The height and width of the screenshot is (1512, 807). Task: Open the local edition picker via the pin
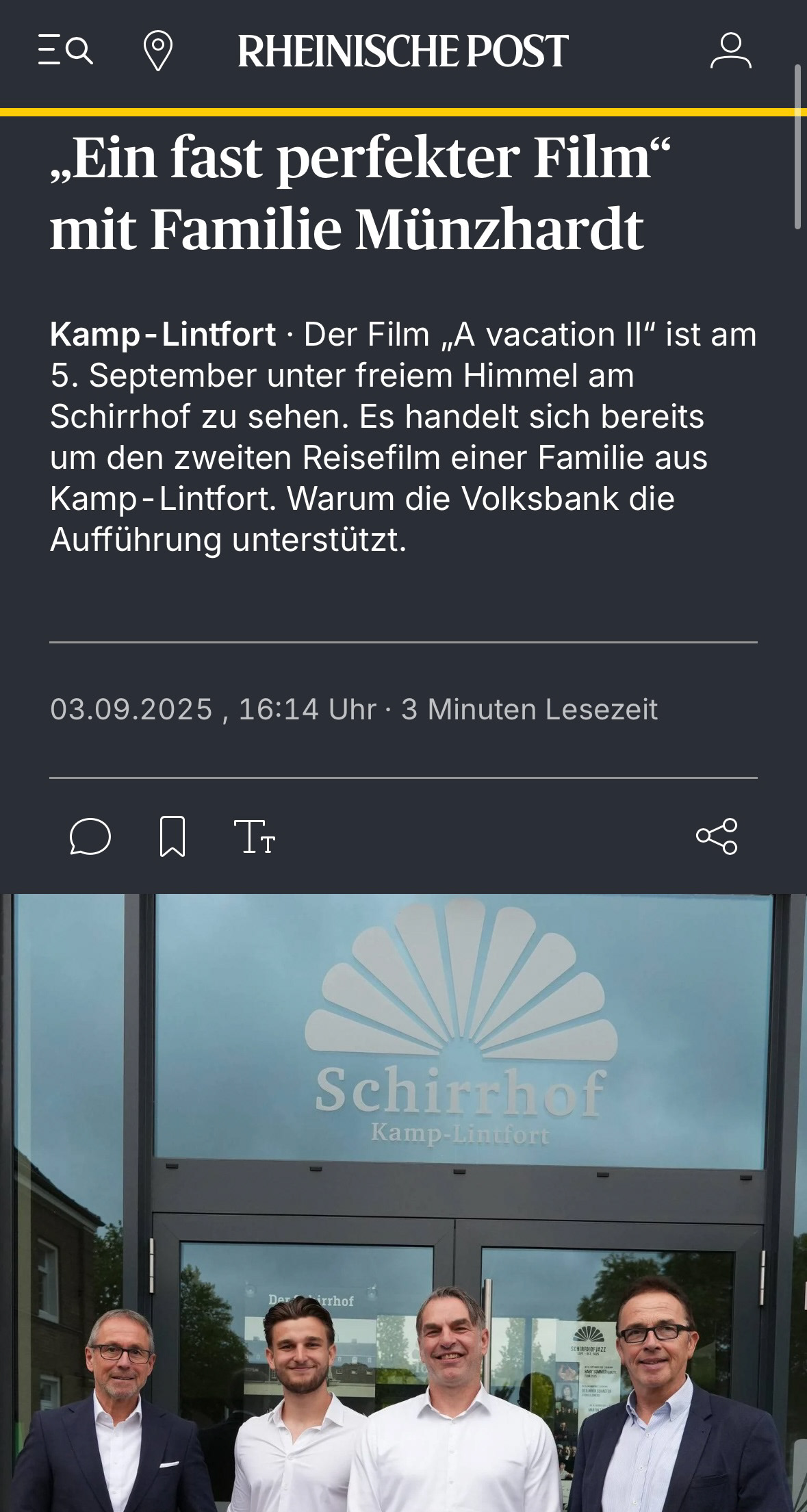158,51
